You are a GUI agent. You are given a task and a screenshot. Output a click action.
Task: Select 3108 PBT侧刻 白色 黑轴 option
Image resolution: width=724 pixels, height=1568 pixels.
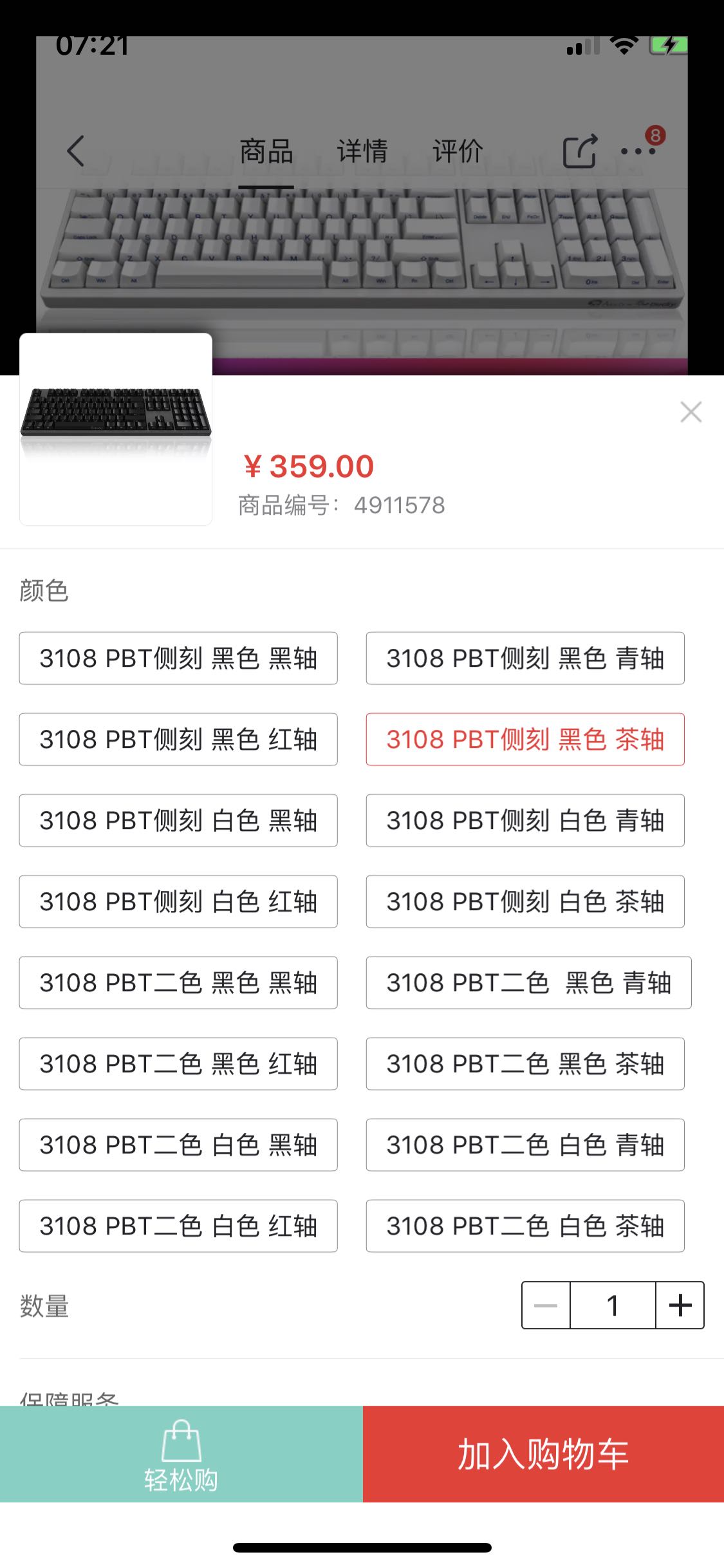point(178,821)
